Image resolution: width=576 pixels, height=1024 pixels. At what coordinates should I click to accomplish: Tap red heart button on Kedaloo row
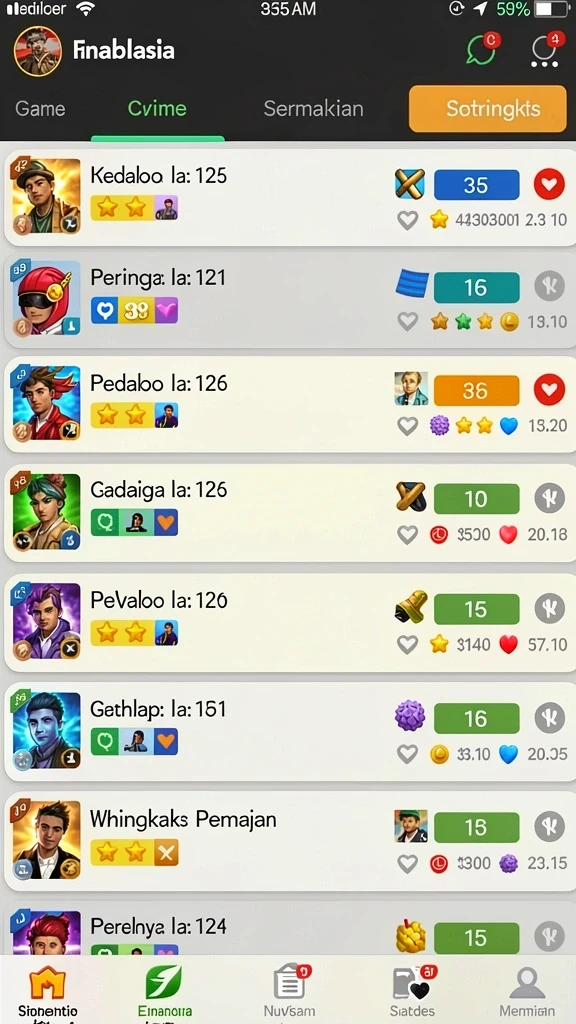(x=549, y=185)
